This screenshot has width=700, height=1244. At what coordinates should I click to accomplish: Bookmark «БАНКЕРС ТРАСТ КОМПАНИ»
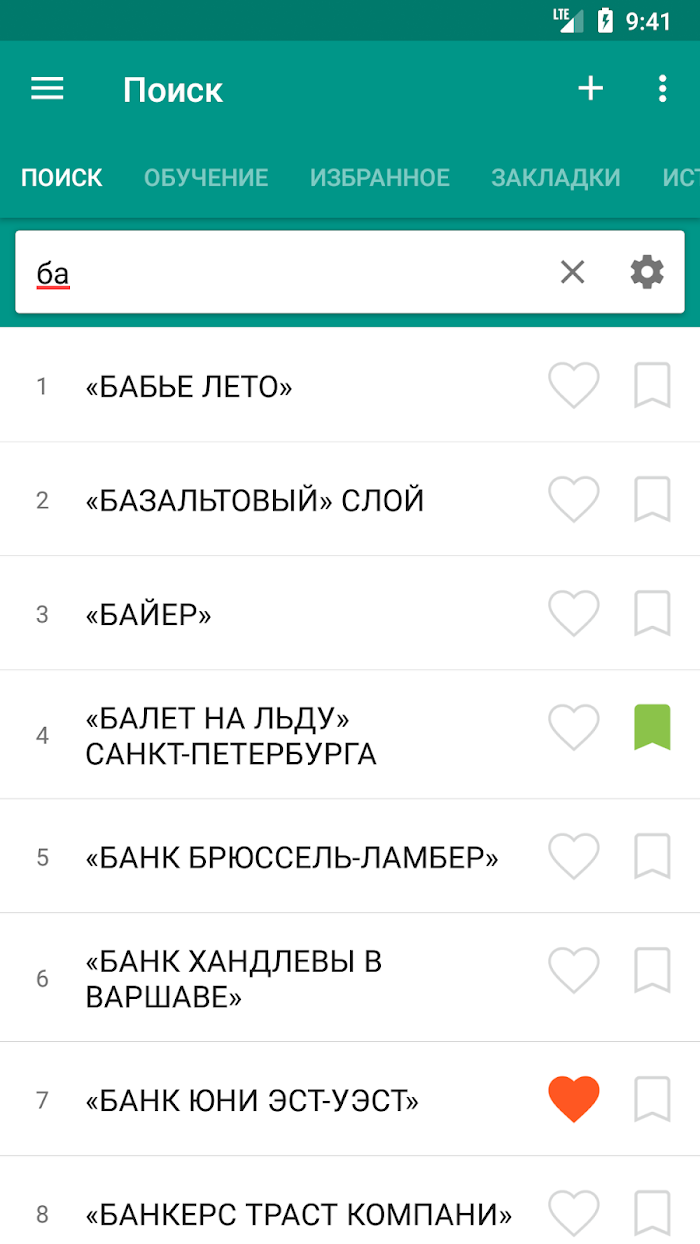pos(652,1213)
